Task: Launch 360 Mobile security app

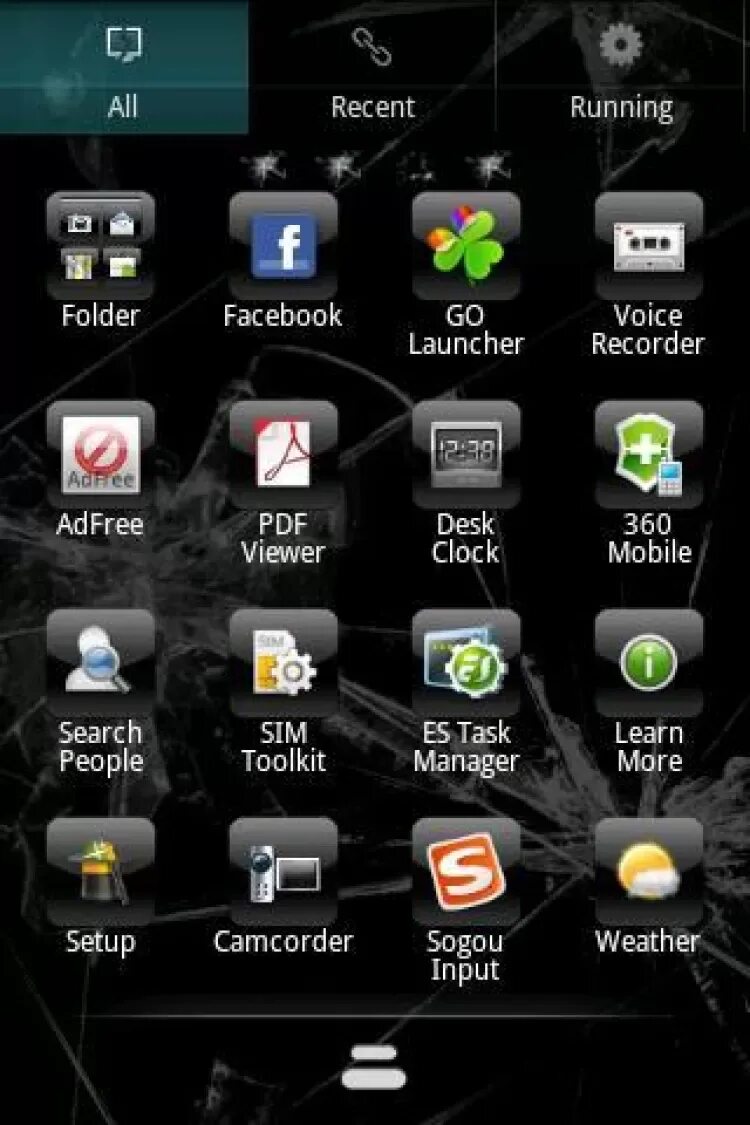Action: (x=648, y=455)
